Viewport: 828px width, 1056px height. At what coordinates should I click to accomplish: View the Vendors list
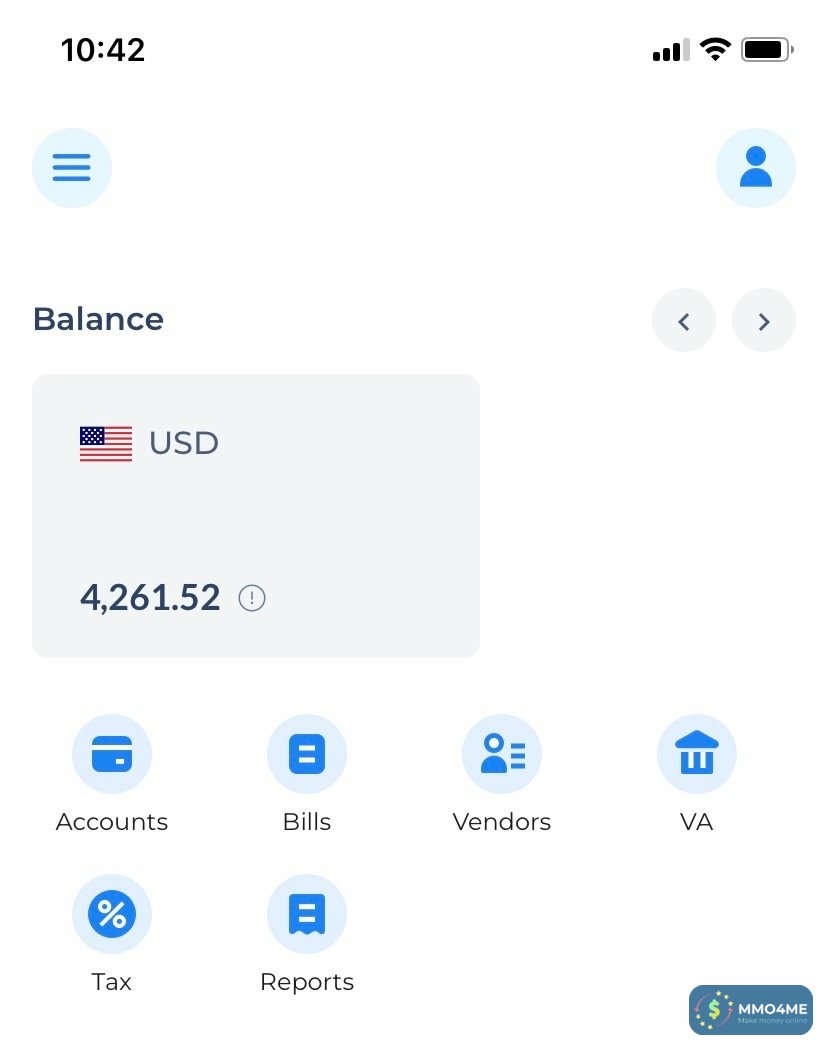click(502, 754)
